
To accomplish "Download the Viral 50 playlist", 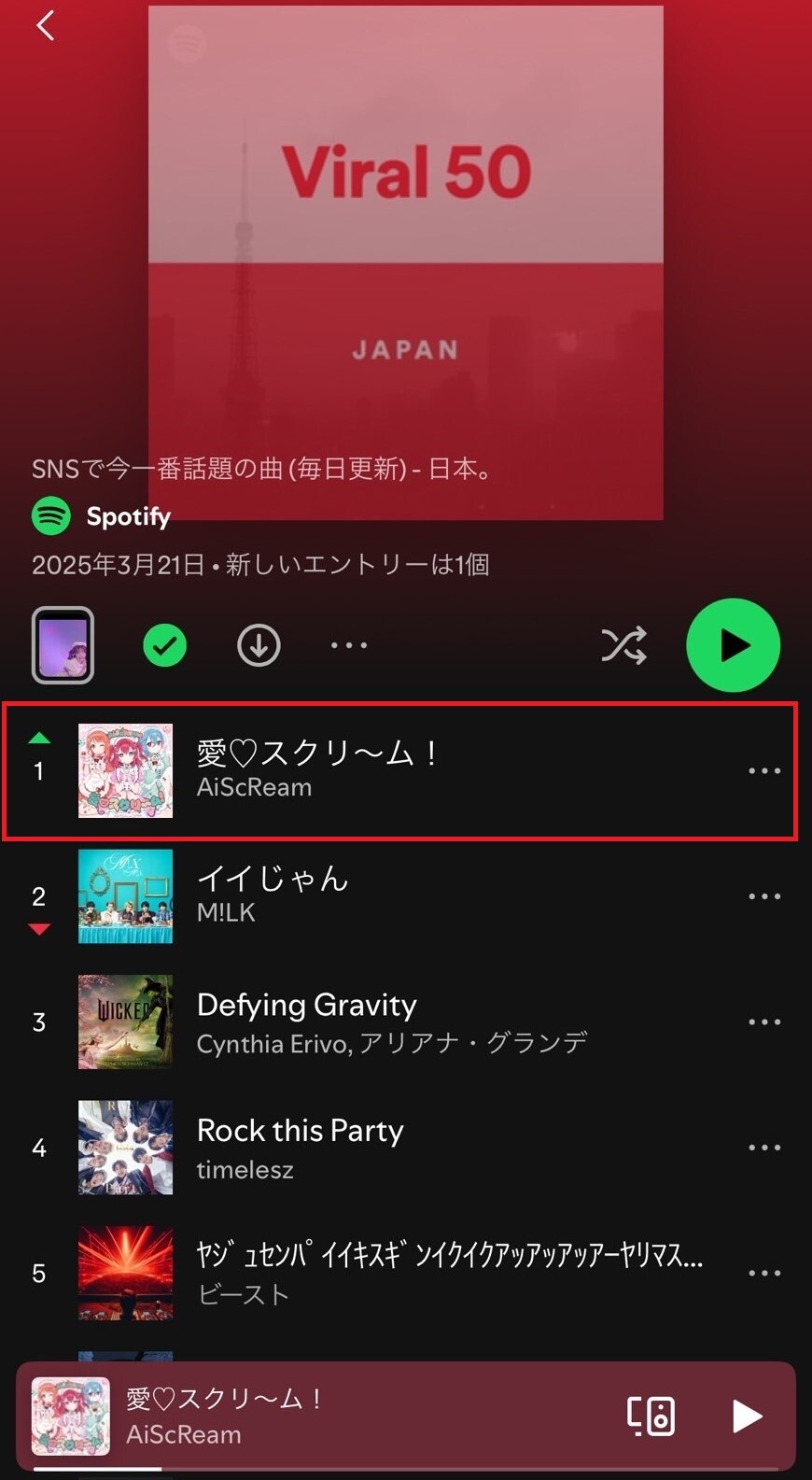I will click(259, 645).
